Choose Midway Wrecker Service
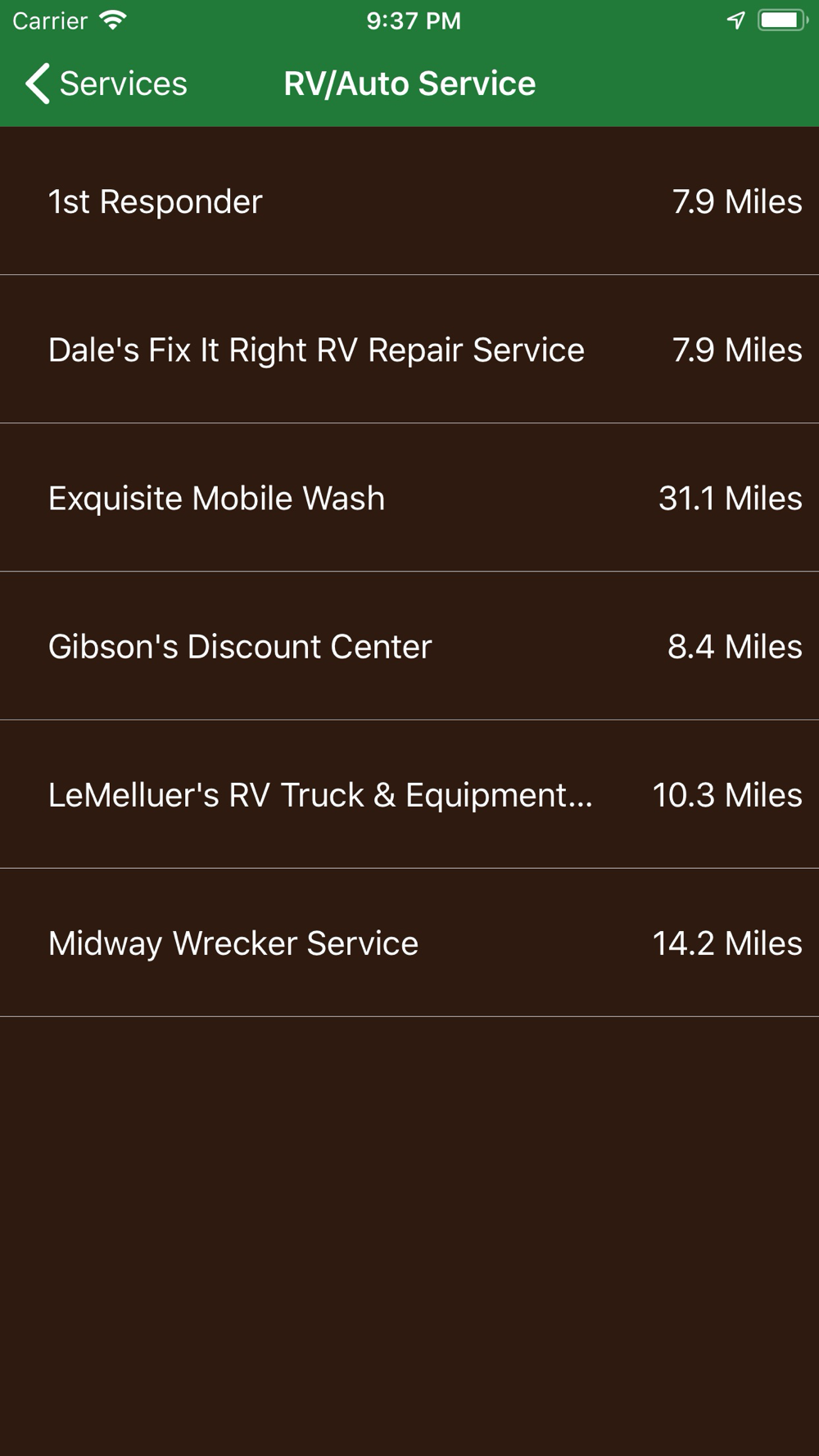Image resolution: width=819 pixels, height=1456 pixels. pos(409,942)
